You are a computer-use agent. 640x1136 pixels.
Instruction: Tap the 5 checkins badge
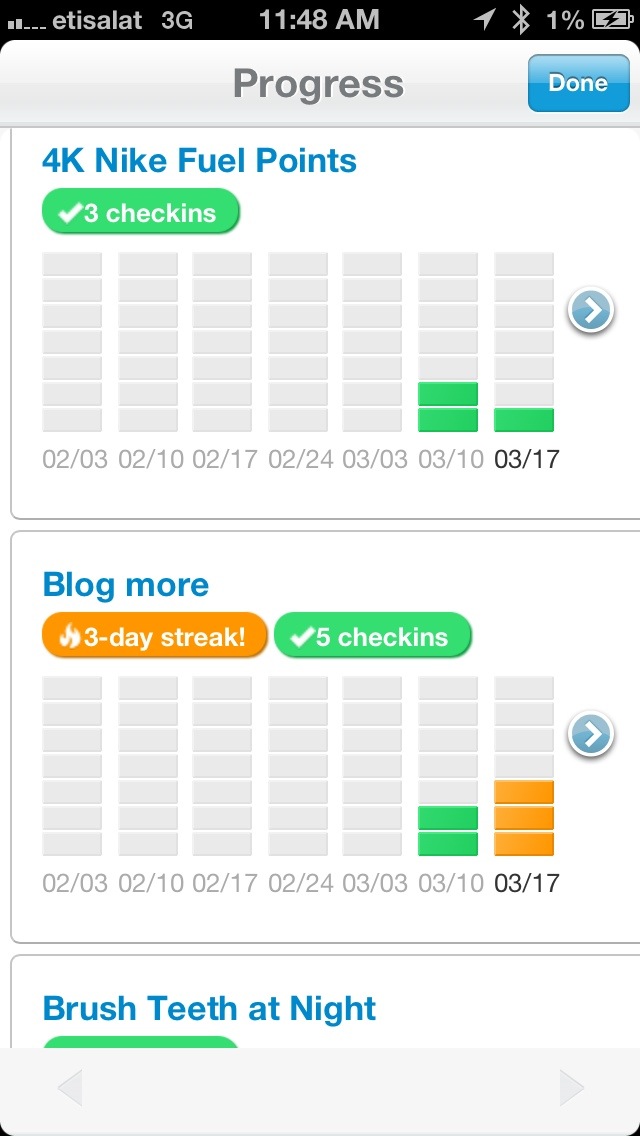click(372, 636)
